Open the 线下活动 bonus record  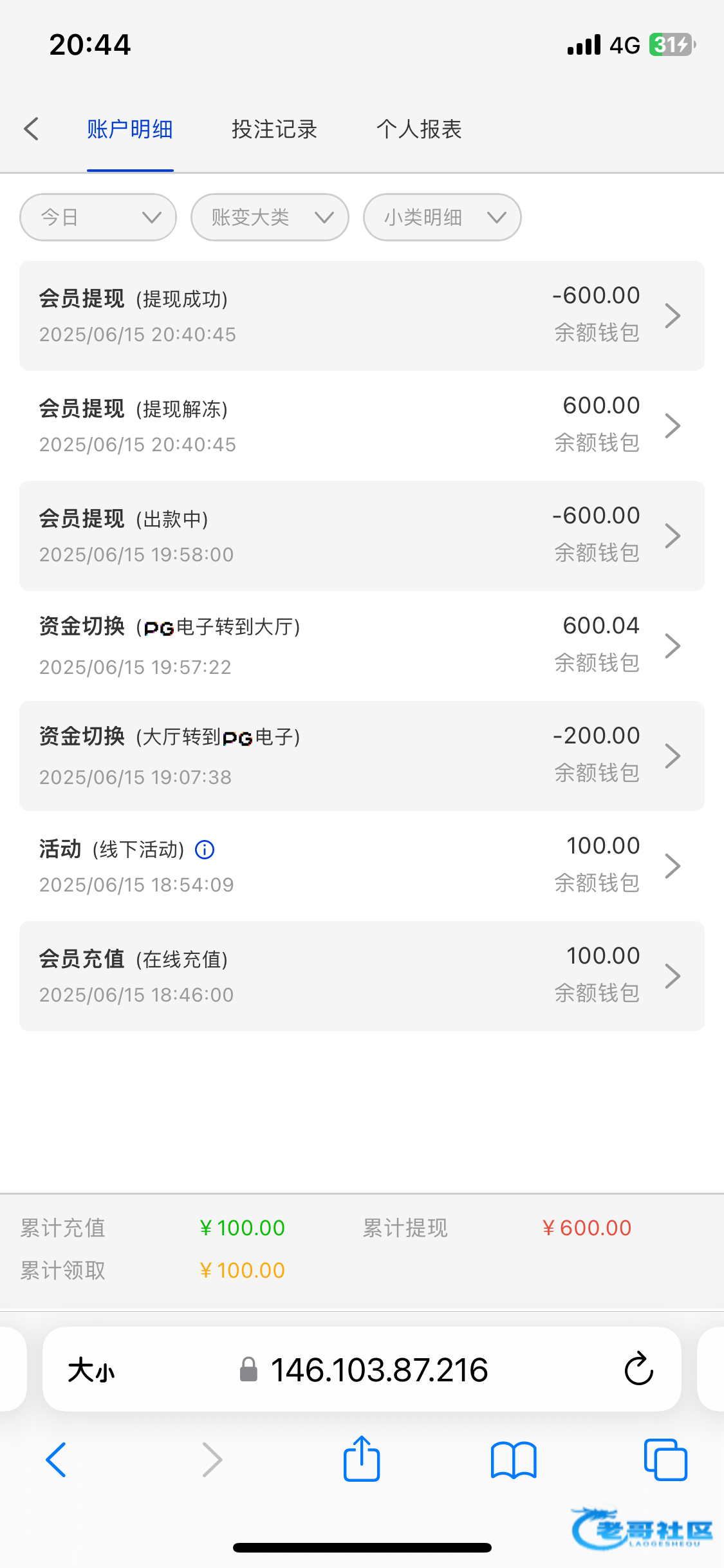[x=362, y=866]
